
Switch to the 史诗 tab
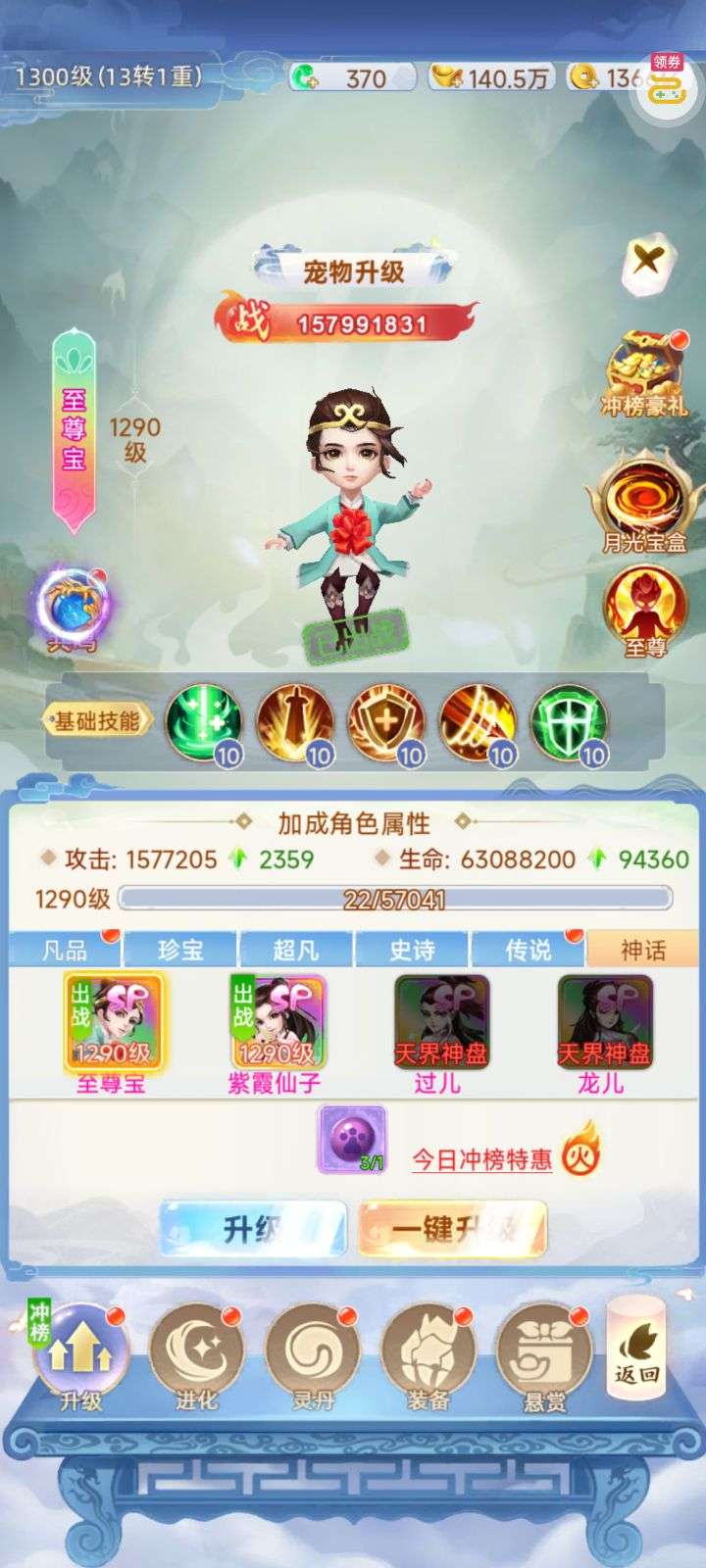[x=412, y=949]
